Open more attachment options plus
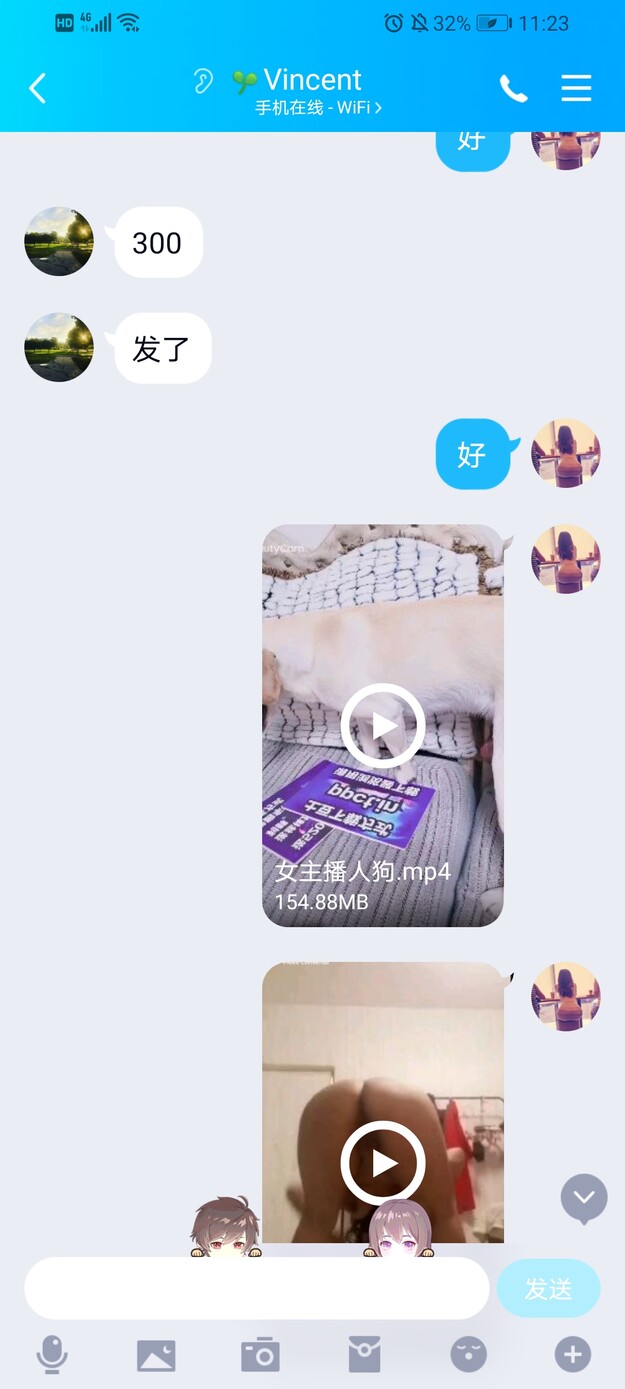This screenshot has height=1389, width=625. (572, 1355)
